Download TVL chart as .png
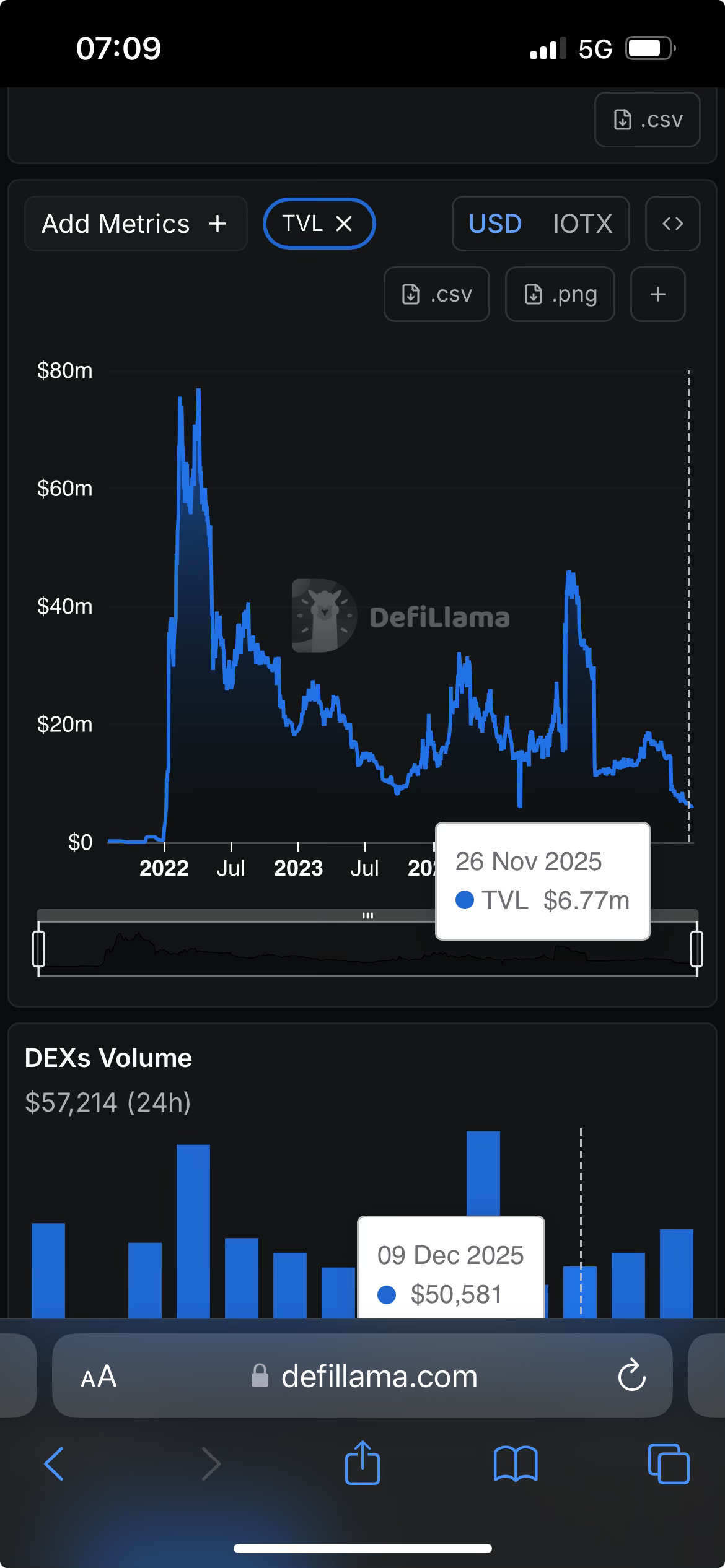This screenshot has height=1568, width=725. tap(560, 294)
